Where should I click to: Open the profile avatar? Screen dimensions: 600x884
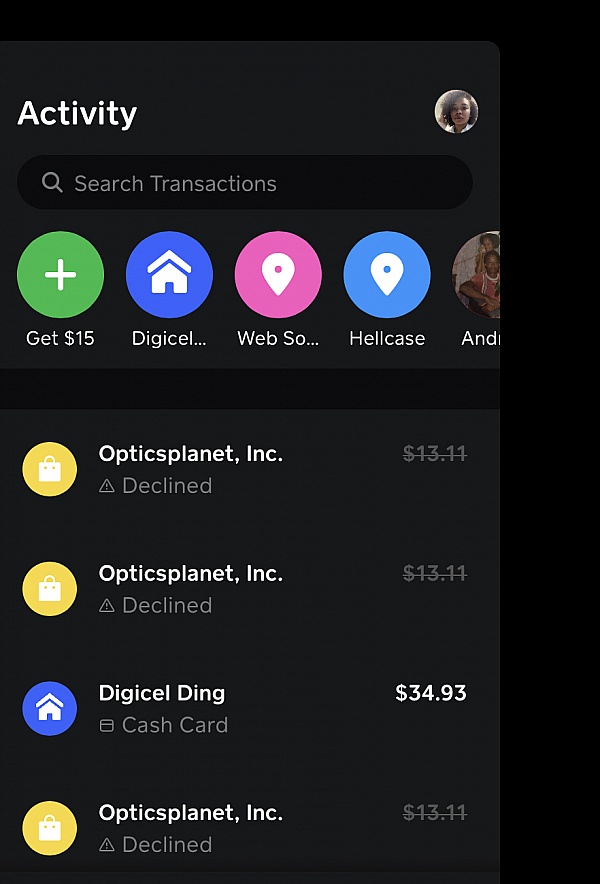tap(456, 112)
